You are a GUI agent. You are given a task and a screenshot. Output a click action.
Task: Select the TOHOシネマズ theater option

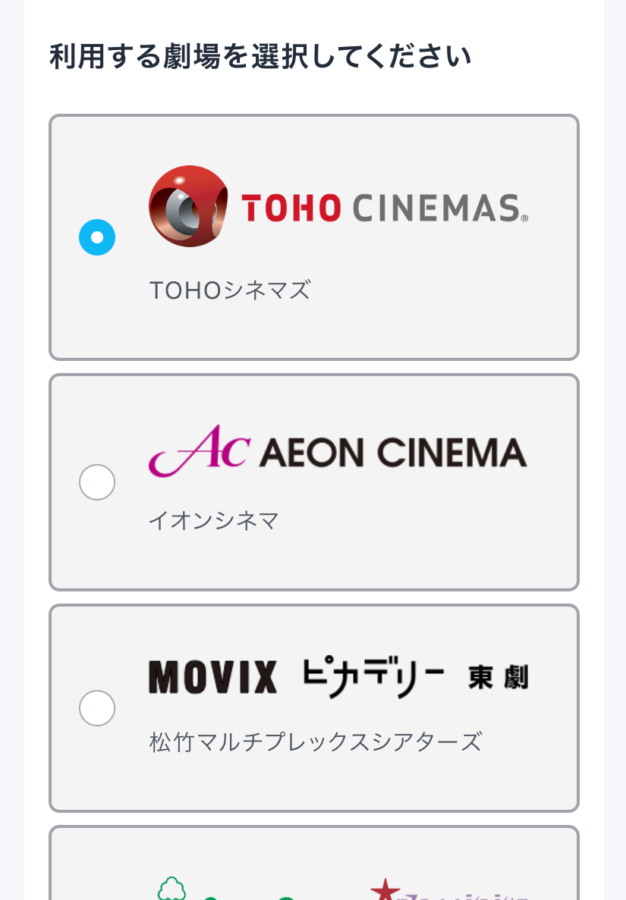[x=97, y=238]
